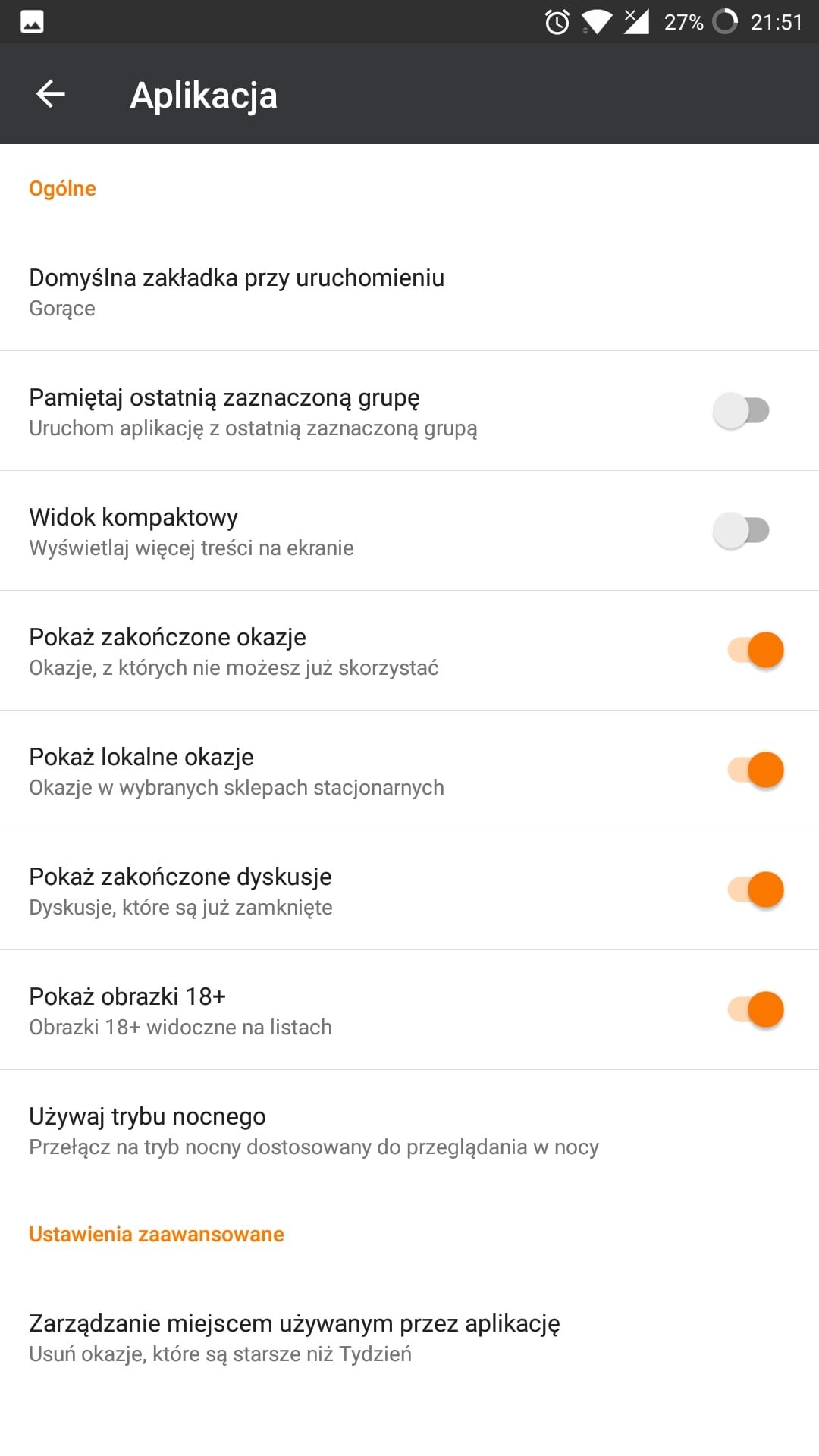Open Zarządzanie miejscem używanym przez aplikację
The image size is (819, 1456).
(409, 1337)
